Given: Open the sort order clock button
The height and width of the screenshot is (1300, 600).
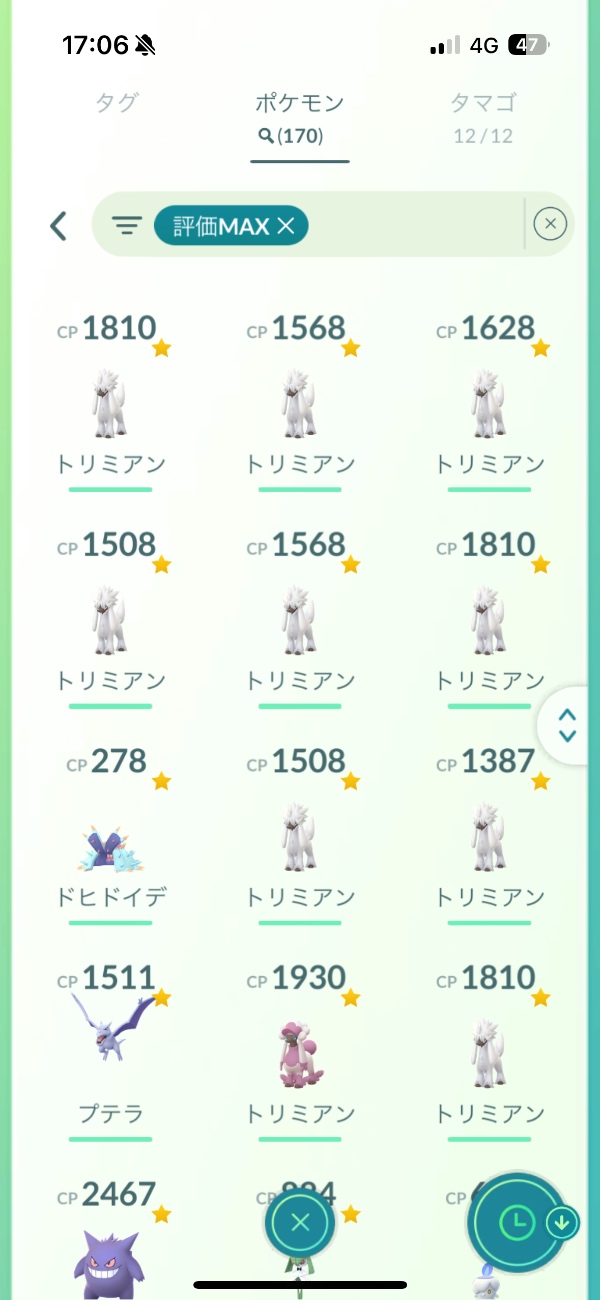Looking at the screenshot, I should point(516,1222).
